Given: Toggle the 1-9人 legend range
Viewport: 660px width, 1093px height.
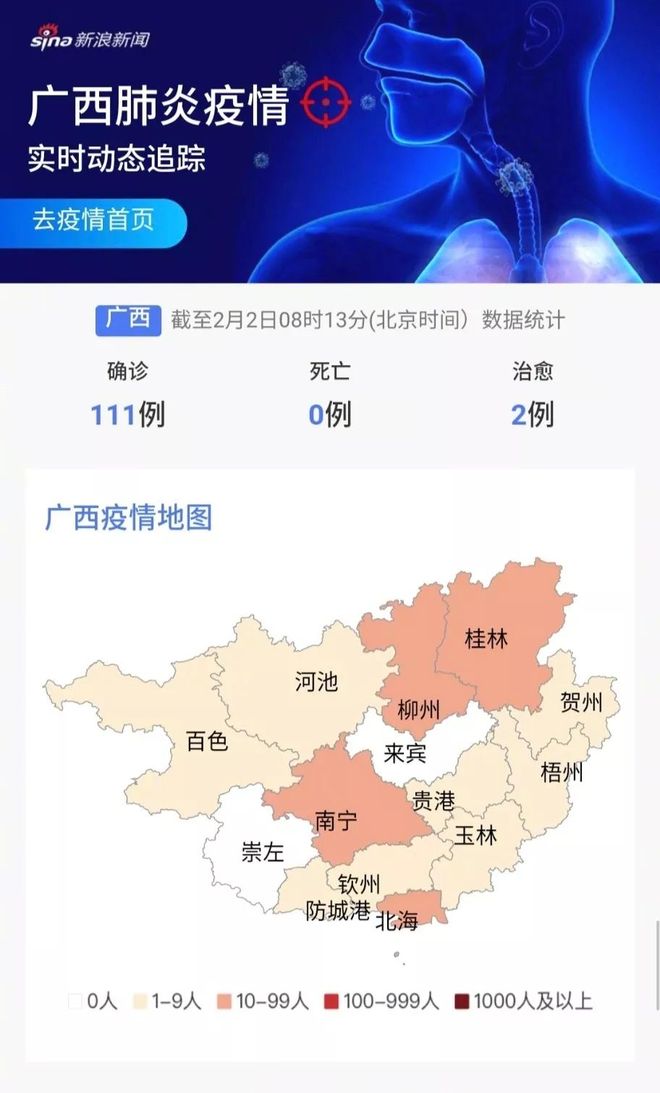Looking at the screenshot, I should click(x=168, y=1000).
